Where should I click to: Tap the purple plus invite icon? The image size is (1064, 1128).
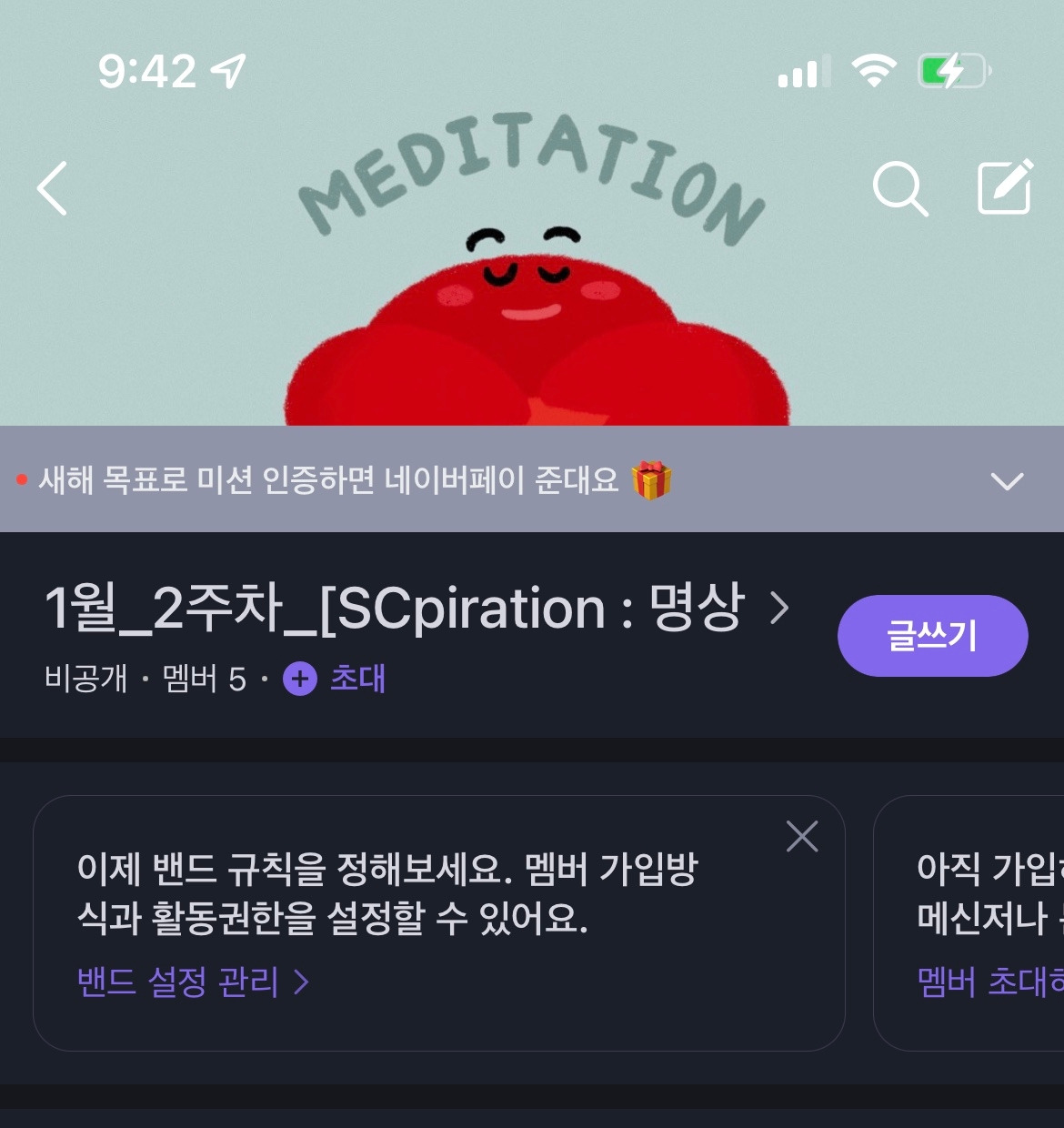(299, 679)
